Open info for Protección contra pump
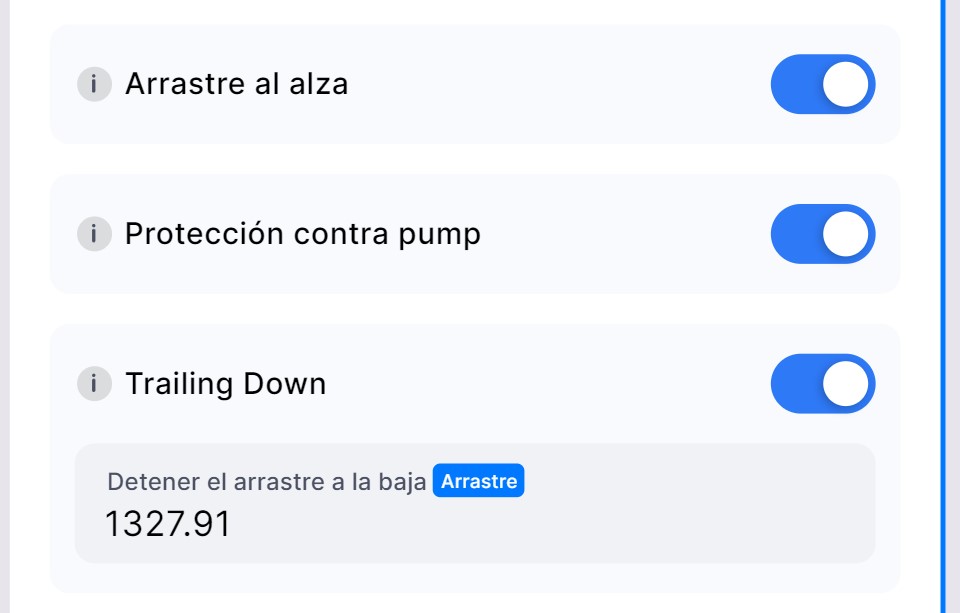 [x=94, y=234]
